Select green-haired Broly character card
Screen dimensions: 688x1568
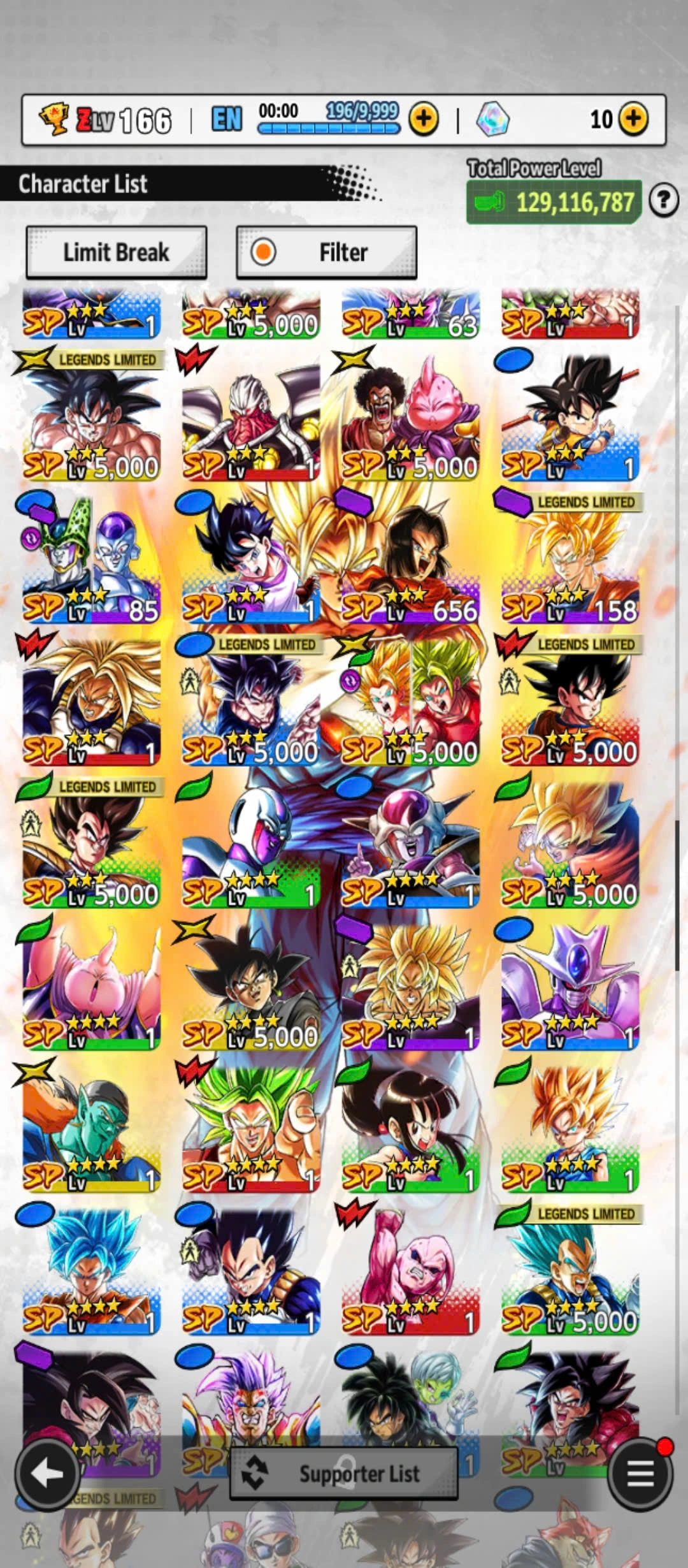tap(251, 1127)
